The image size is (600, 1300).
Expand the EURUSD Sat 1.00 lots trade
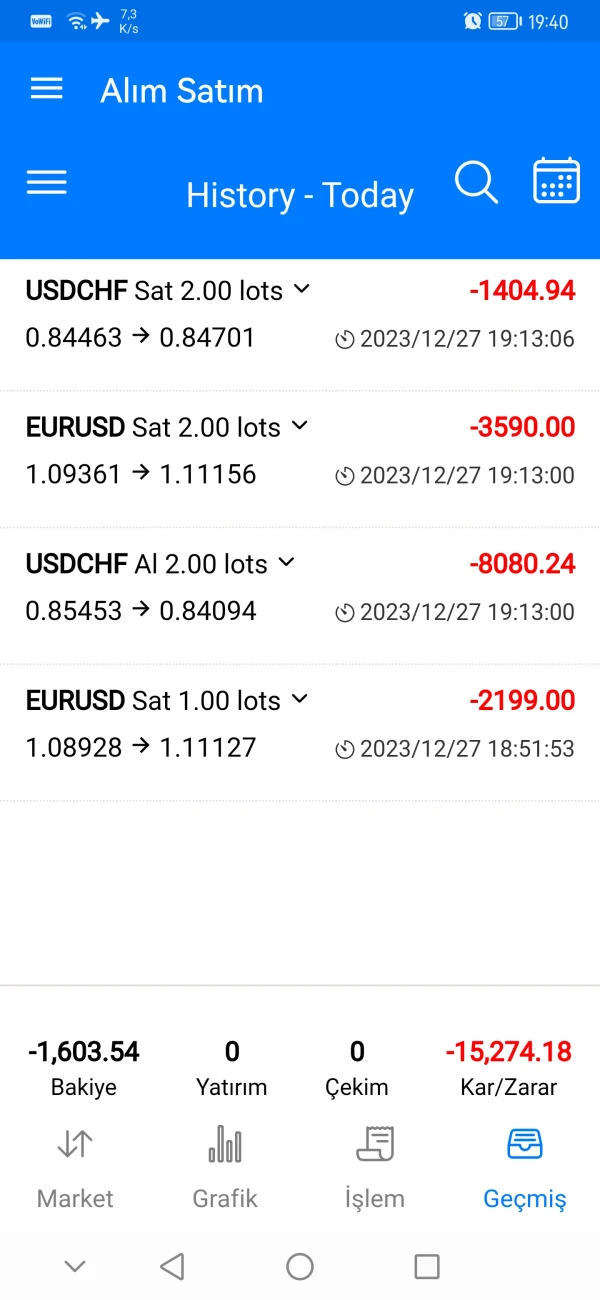tap(298, 700)
